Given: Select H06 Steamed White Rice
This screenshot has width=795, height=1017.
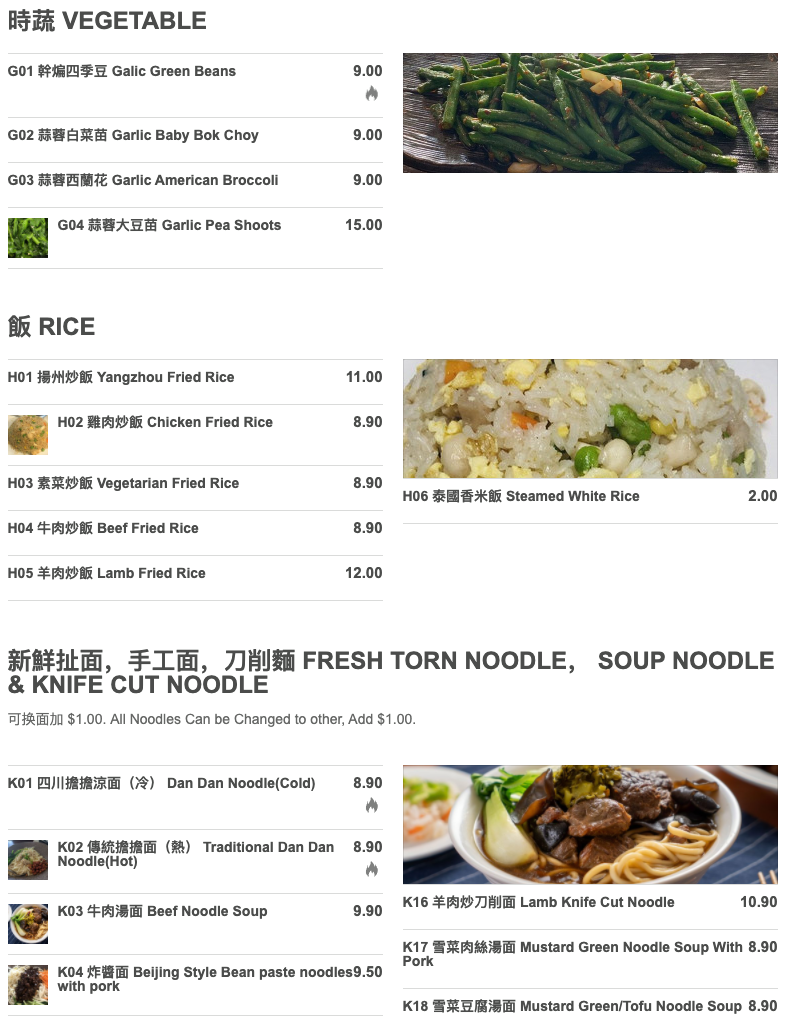Looking at the screenshot, I should [x=521, y=497].
